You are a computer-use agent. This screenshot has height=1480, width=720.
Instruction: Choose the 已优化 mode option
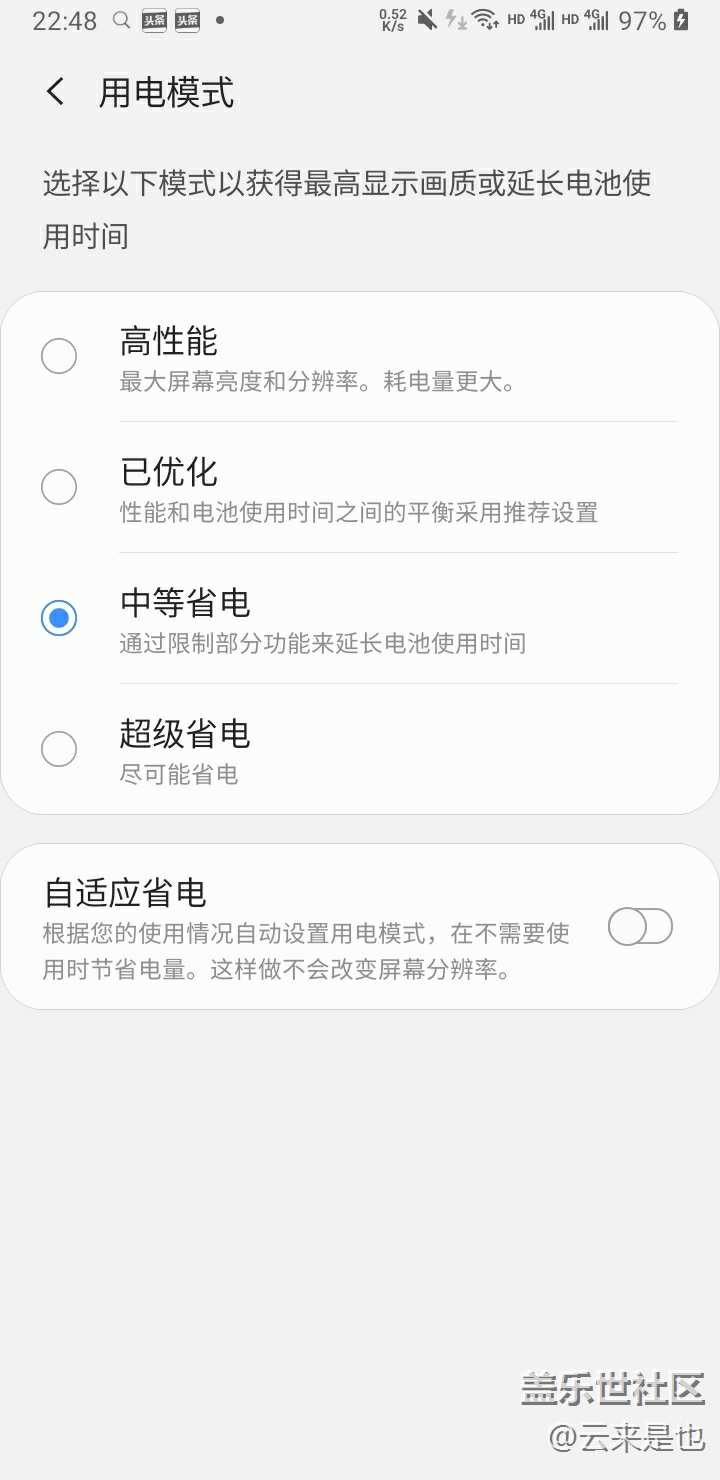point(59,487)
